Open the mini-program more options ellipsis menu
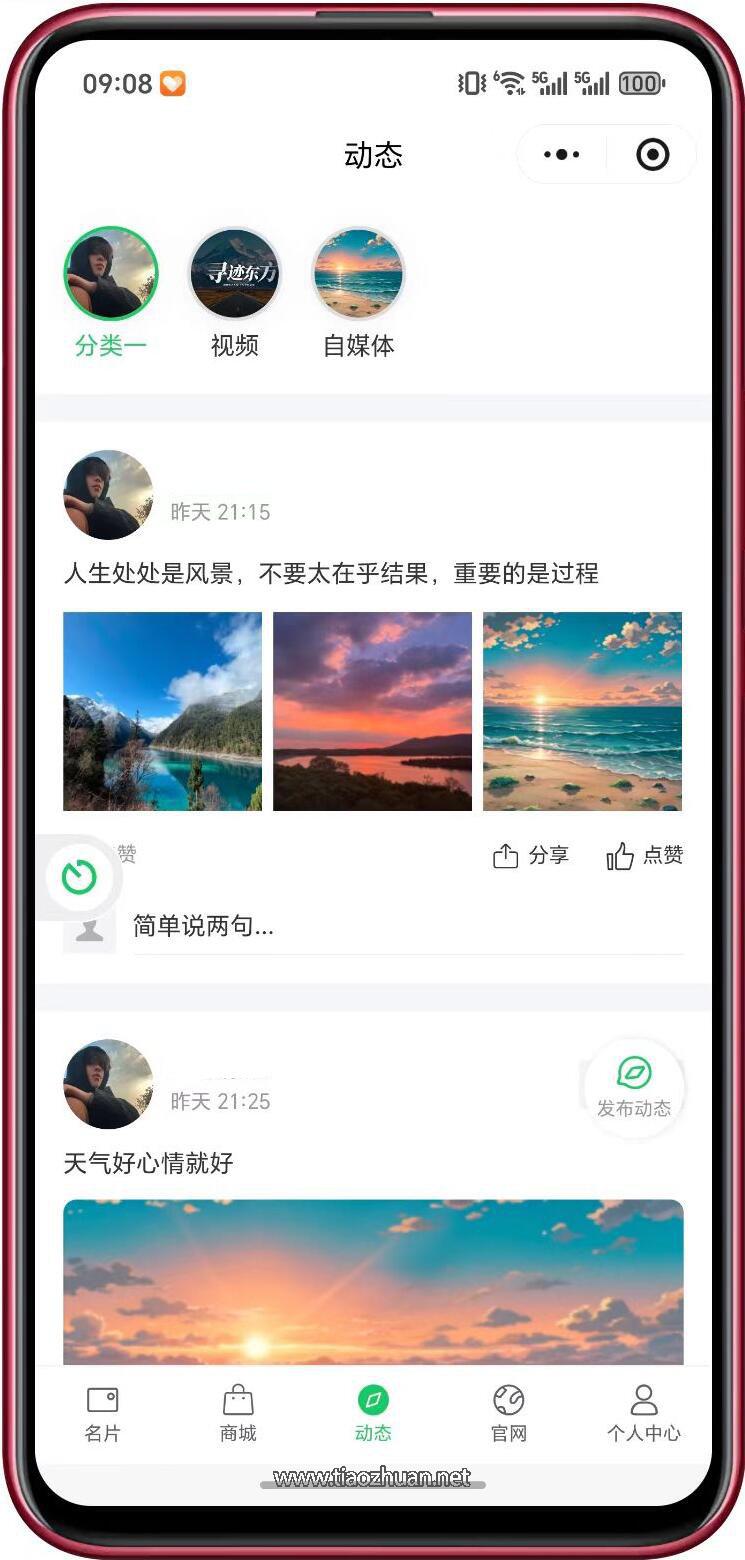Image resolution: width=745 pixels, height=1560 pixels. pos(561,154)
